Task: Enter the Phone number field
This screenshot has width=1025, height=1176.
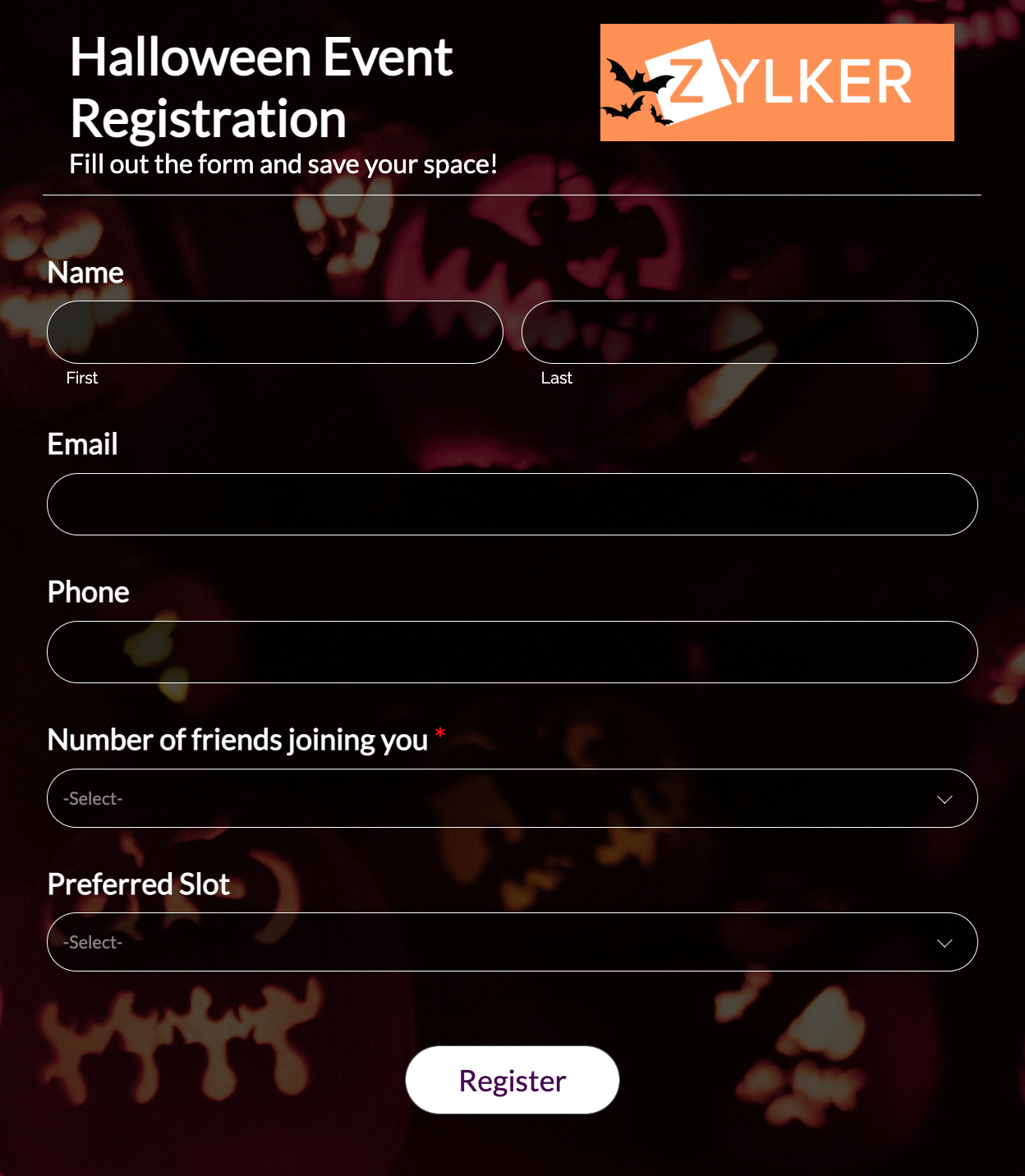Action: pos(512,652)
